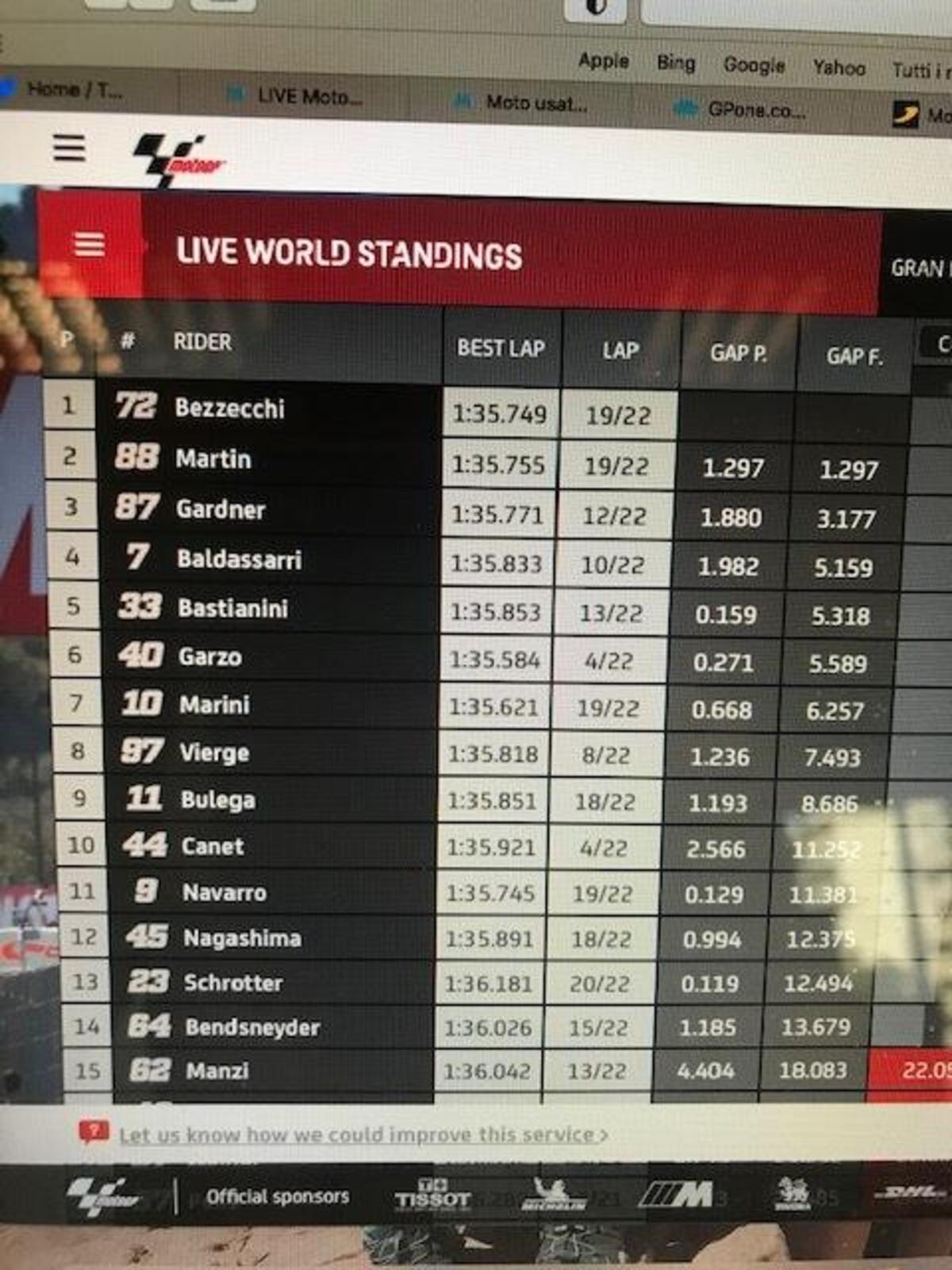
Task: Switch to the Moto usat browser tab
Action: (x=535, y=102)
